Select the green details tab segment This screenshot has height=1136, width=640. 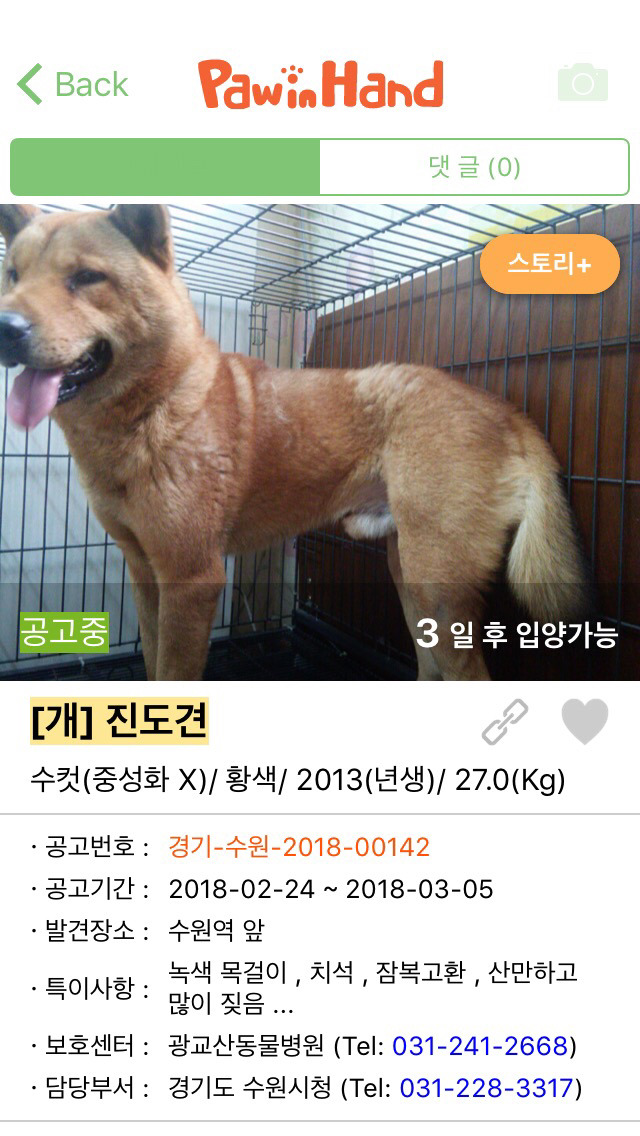coord(165,166)
